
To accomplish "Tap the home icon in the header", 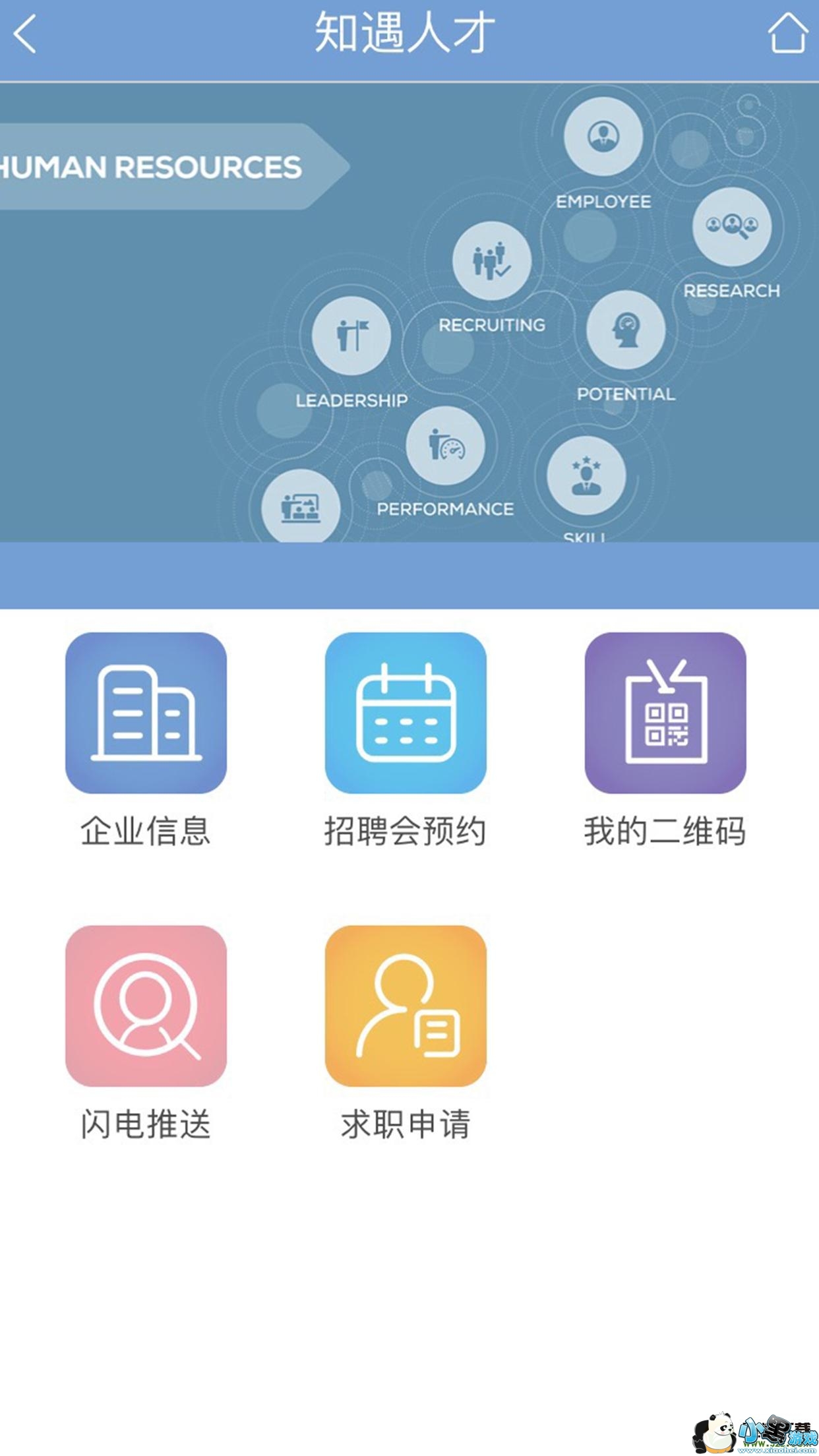I will [x=787, y=33].
